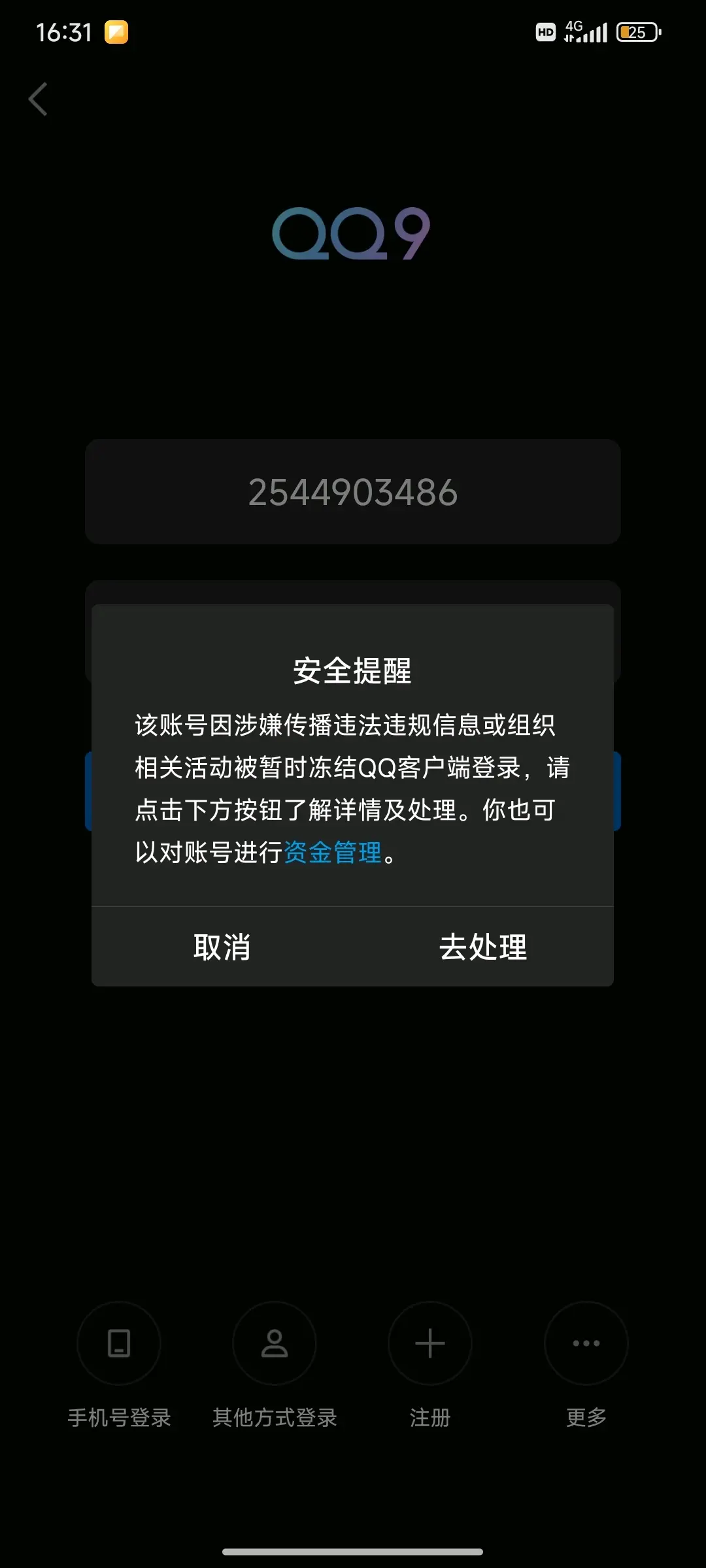Tap 取消 to dismiss the security dialog

click(222, 947)
